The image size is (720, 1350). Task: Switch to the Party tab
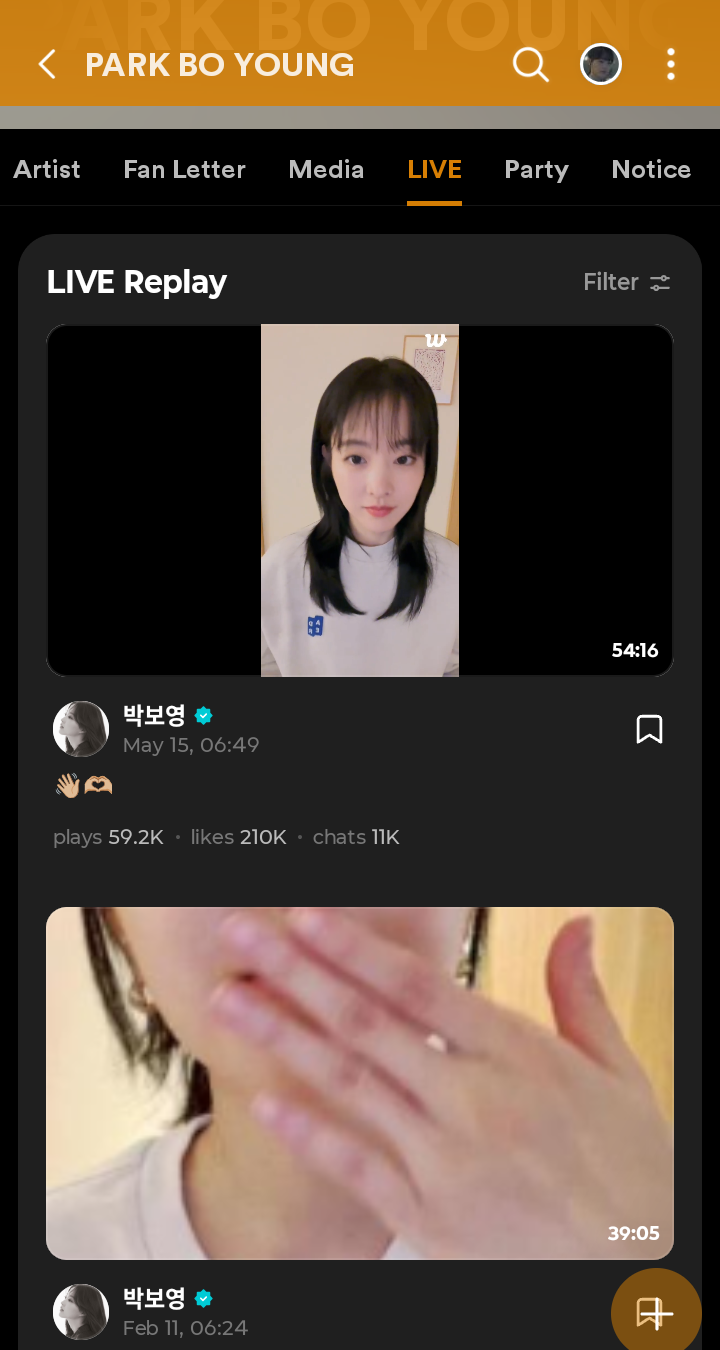point(536,169)
